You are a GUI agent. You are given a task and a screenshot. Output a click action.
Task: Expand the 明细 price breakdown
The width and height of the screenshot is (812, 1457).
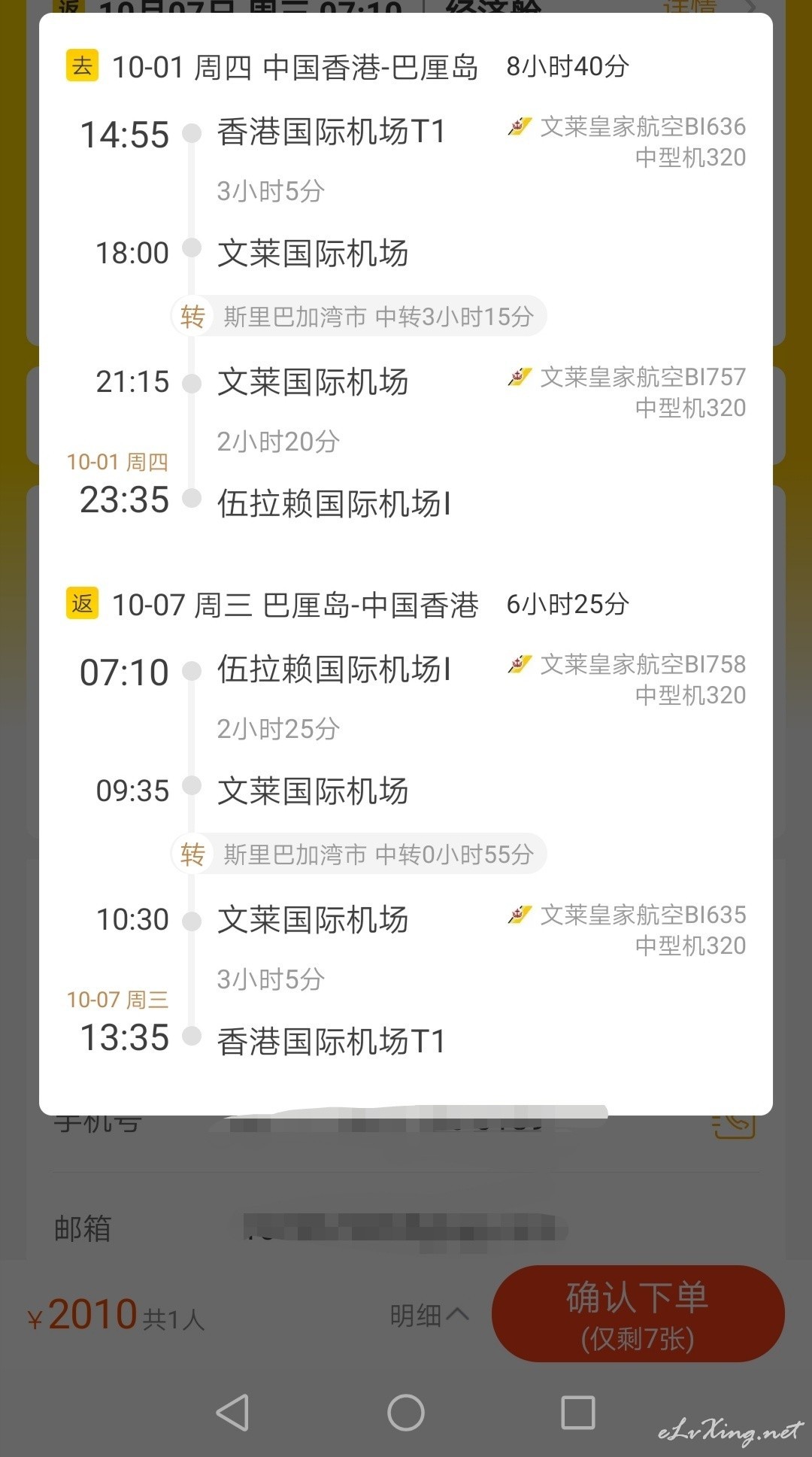tap(429, 1315)
